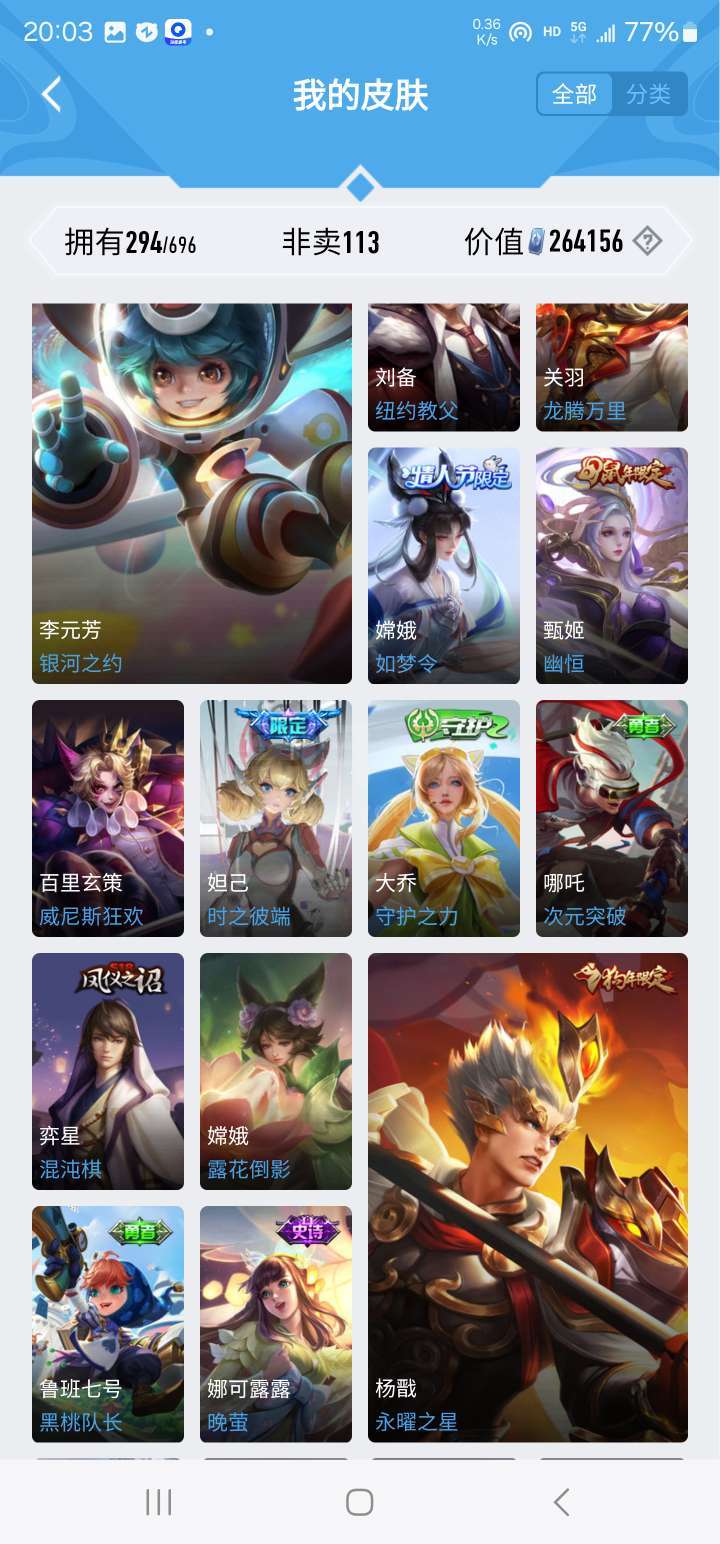This screenshot has height=1544, width=720.
Task: Open 鲁班七号 黑桃队长 skin
Action: click(108, 1324)
